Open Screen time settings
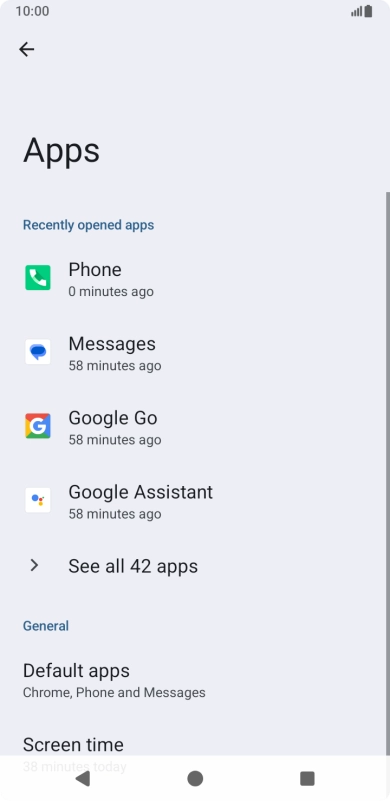The width and height of the screenshot is (390, 801). click(x=195, y=752)
